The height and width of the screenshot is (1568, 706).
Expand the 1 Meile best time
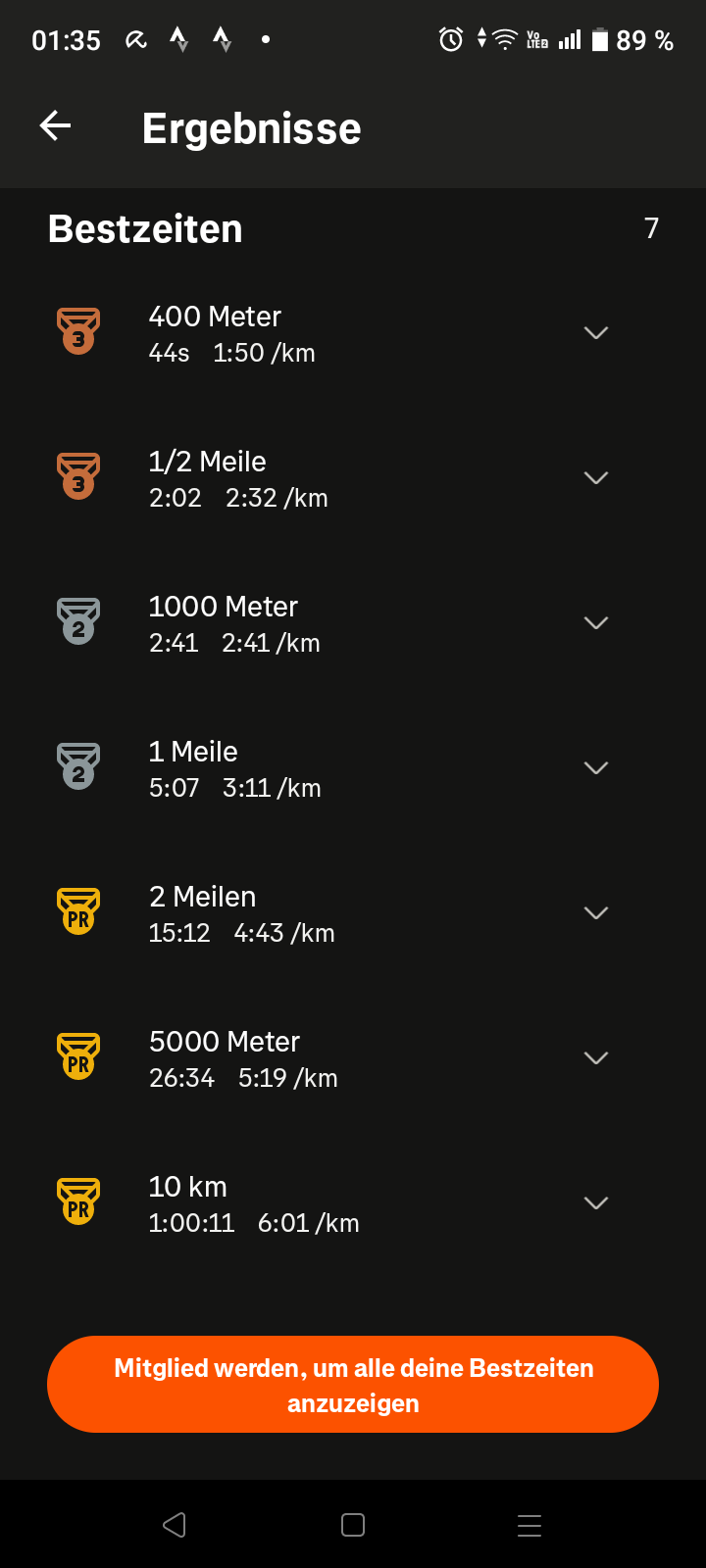(595, 768)
